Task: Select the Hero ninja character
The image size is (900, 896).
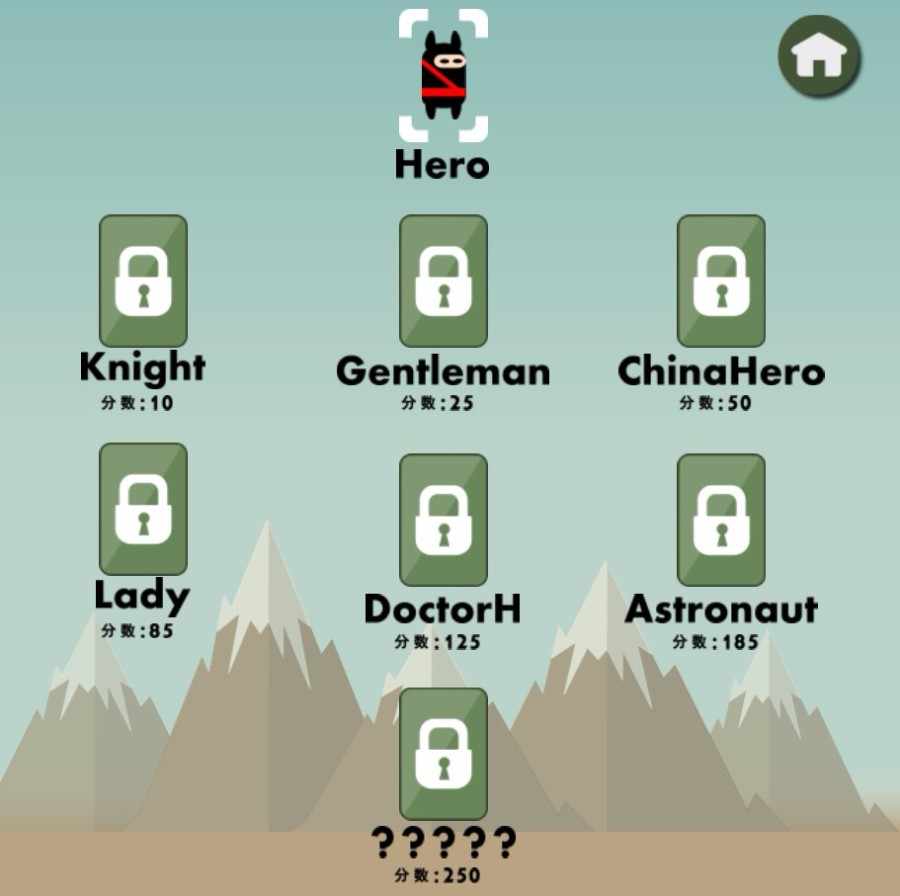Action: (443, 75)
